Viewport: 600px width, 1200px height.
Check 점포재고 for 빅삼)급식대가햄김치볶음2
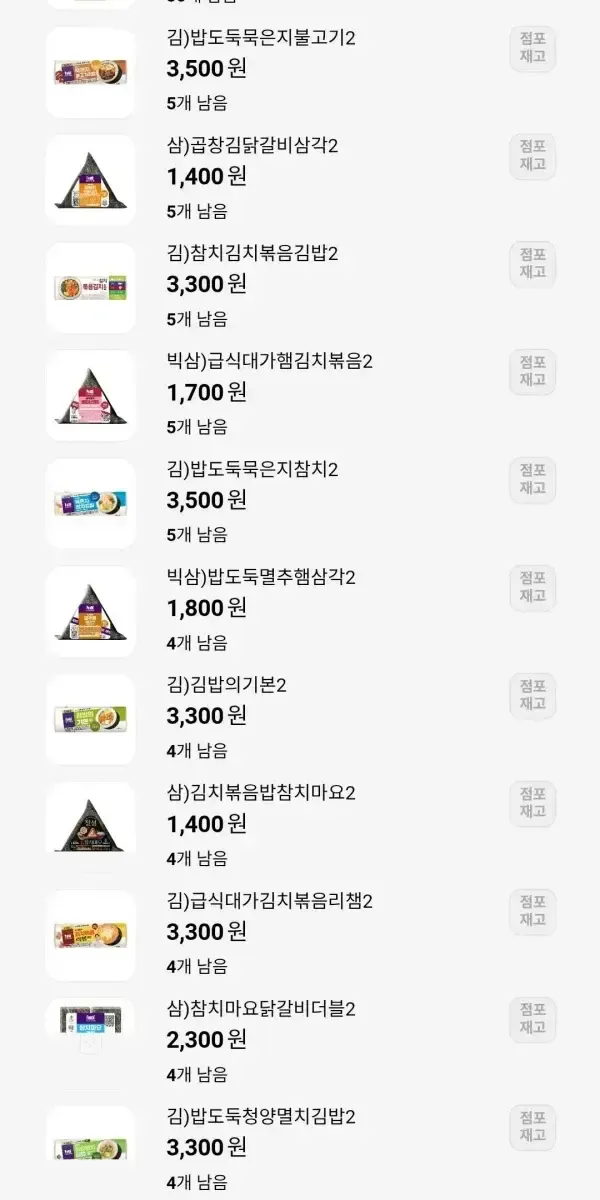[532, 373]
